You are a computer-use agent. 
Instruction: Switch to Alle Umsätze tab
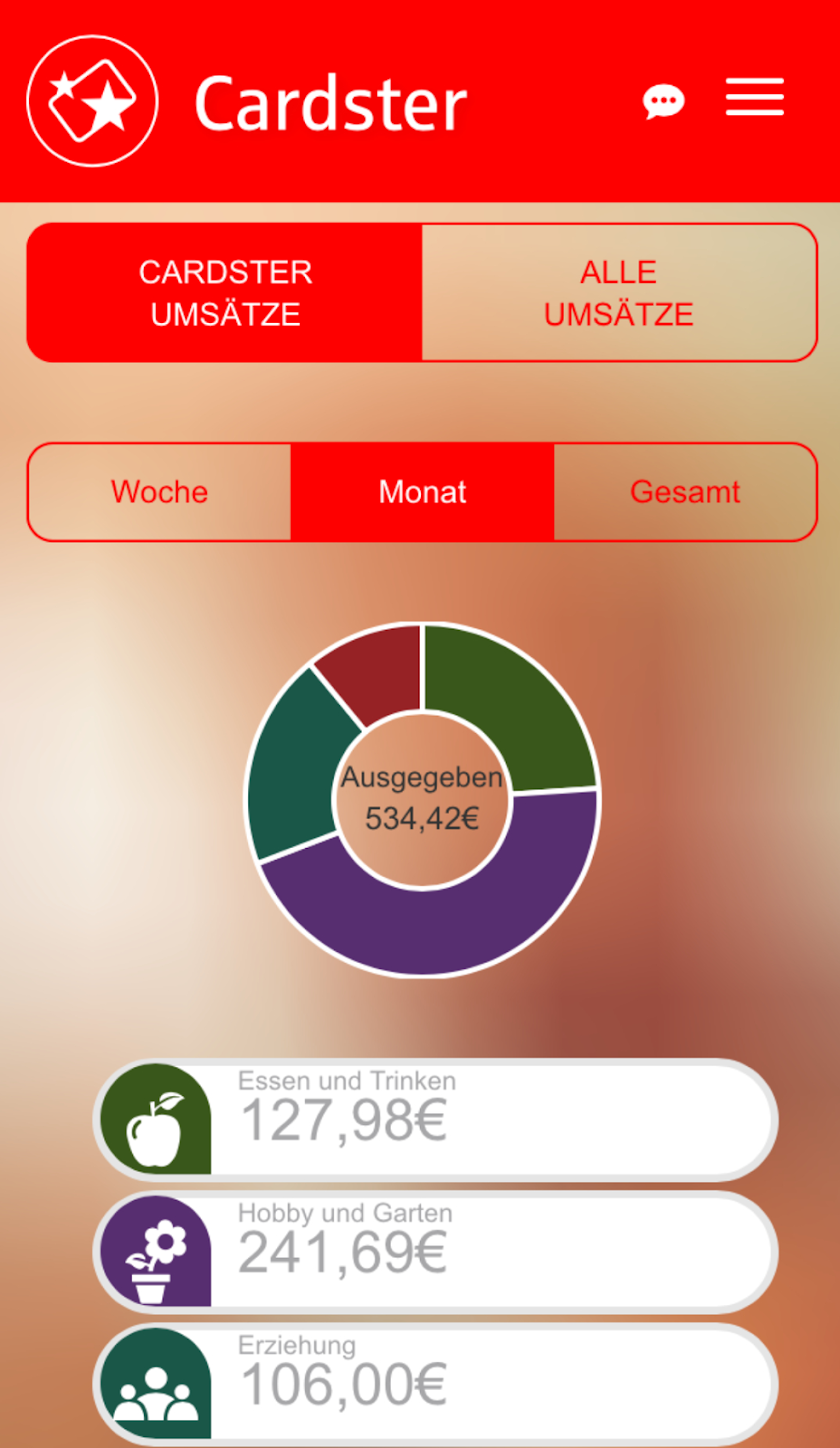(619, 293)
